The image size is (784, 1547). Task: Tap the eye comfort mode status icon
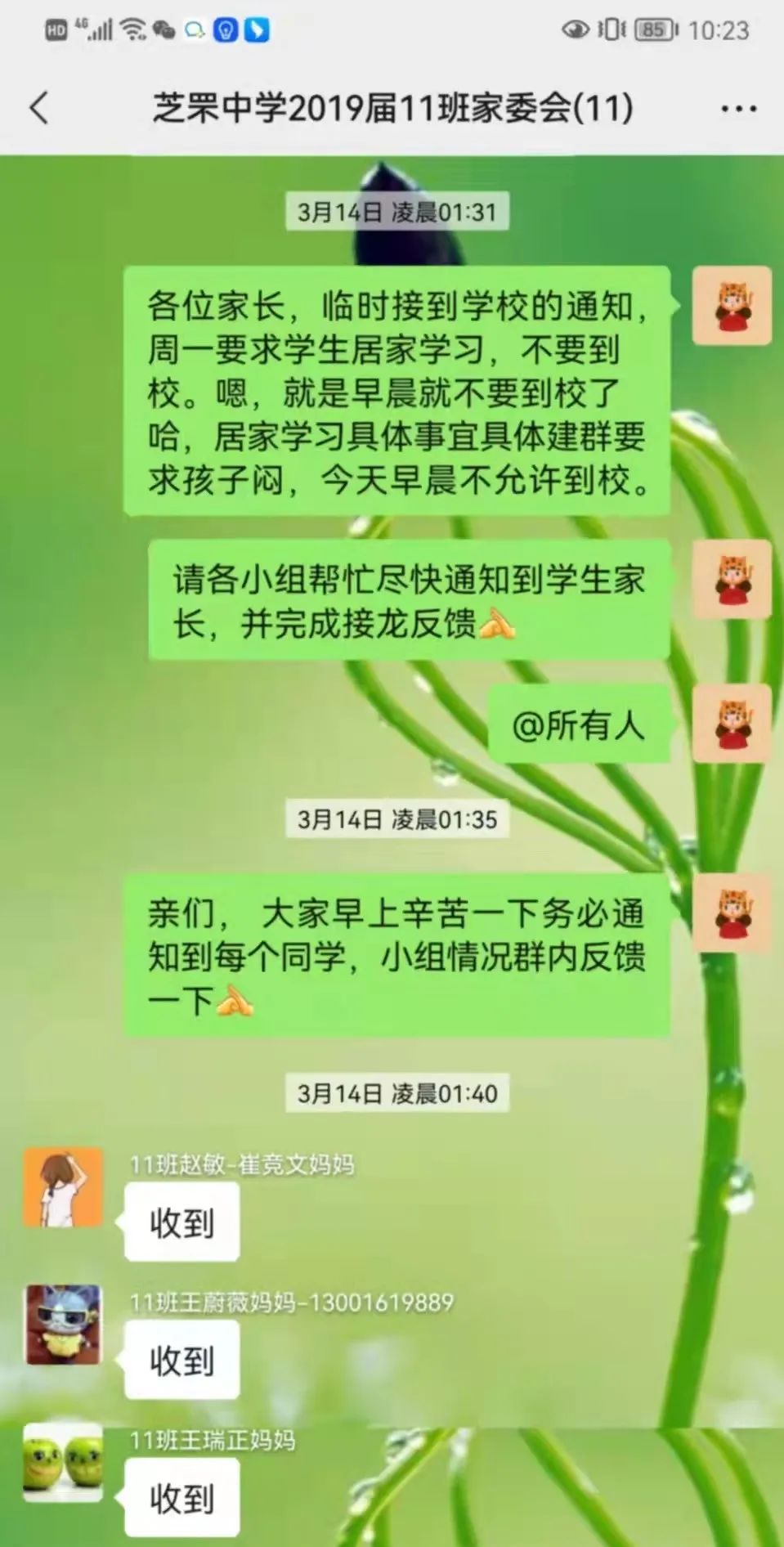click(577, 29)
